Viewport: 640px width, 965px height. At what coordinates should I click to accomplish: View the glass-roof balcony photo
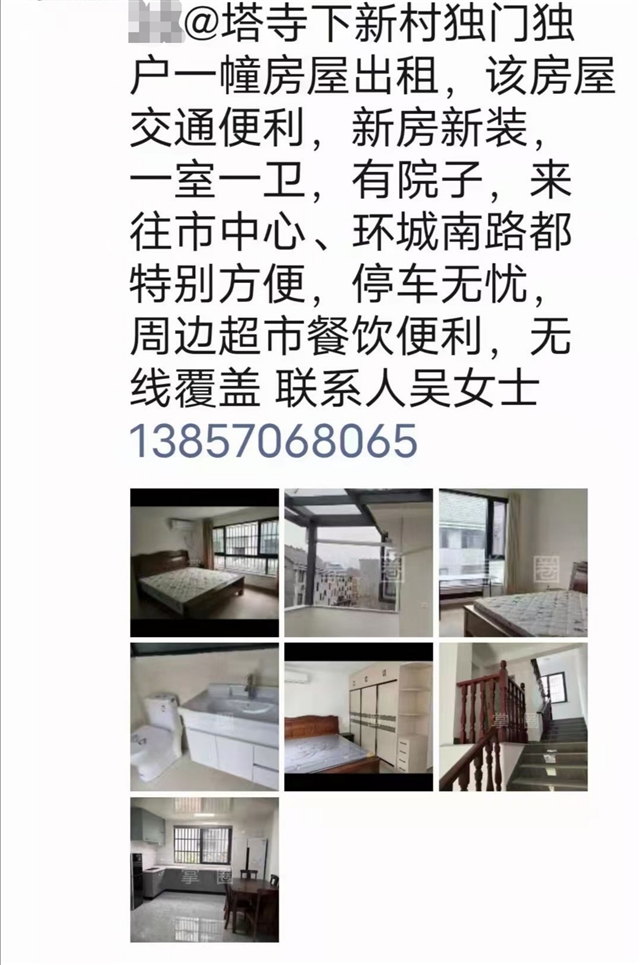point(358,562)
